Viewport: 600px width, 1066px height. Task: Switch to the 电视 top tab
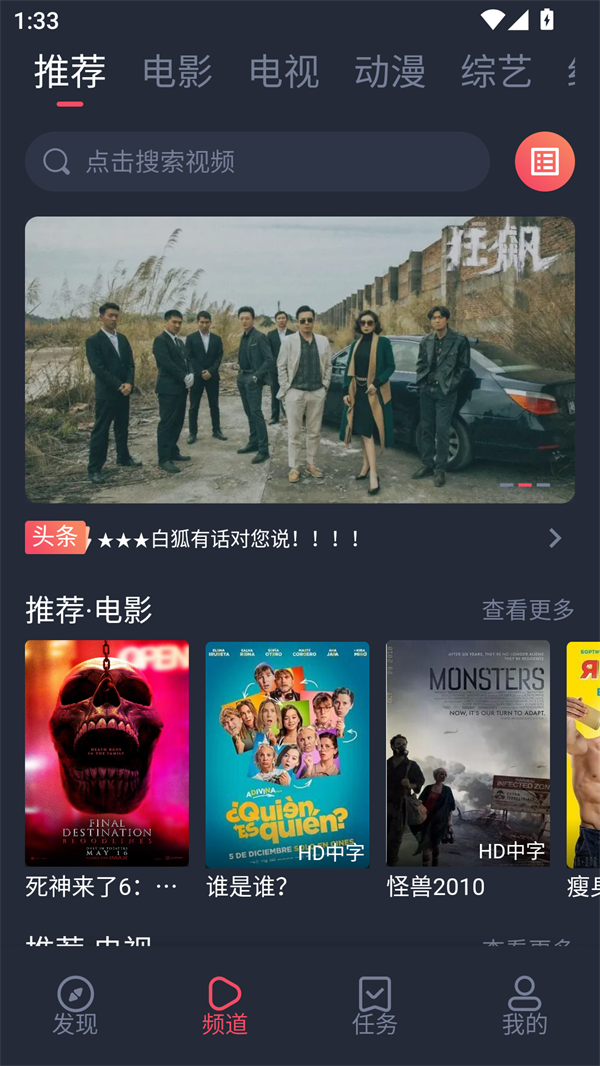coord(284,72)
